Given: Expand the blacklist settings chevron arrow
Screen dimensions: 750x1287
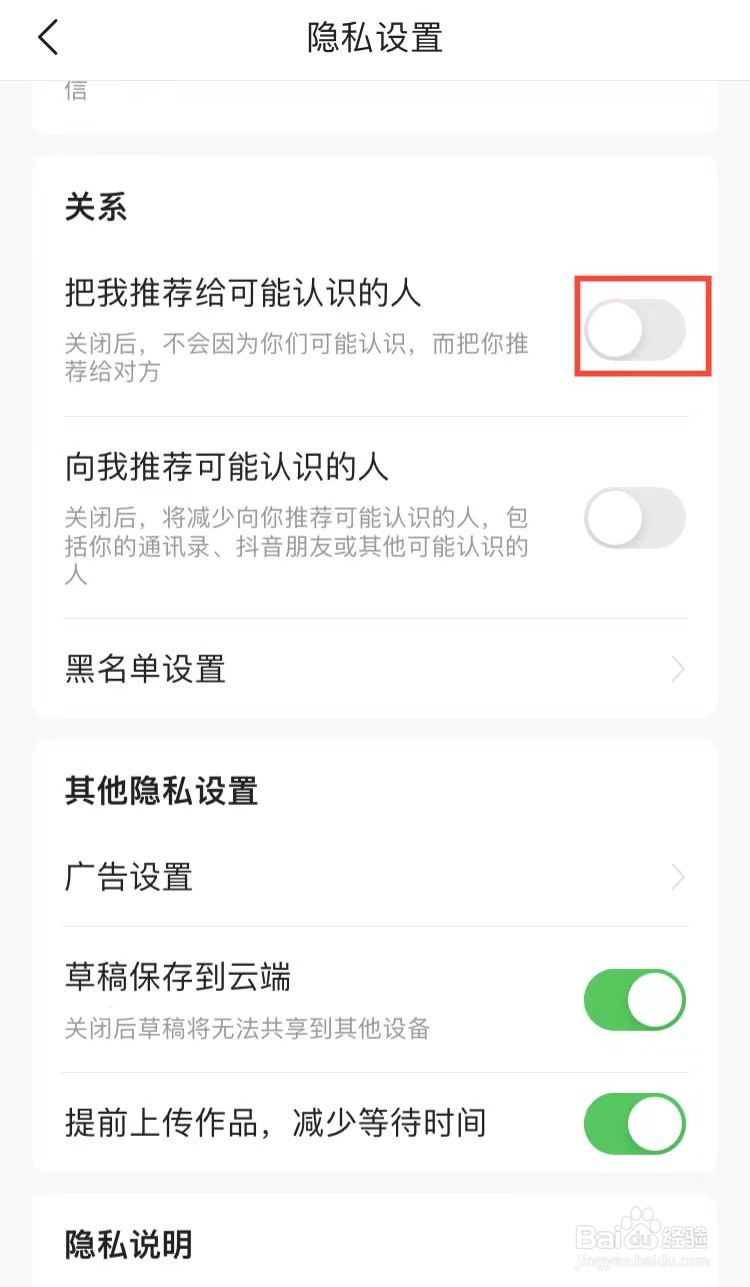Looking at the screenshot, I should (x=677, y=669).
